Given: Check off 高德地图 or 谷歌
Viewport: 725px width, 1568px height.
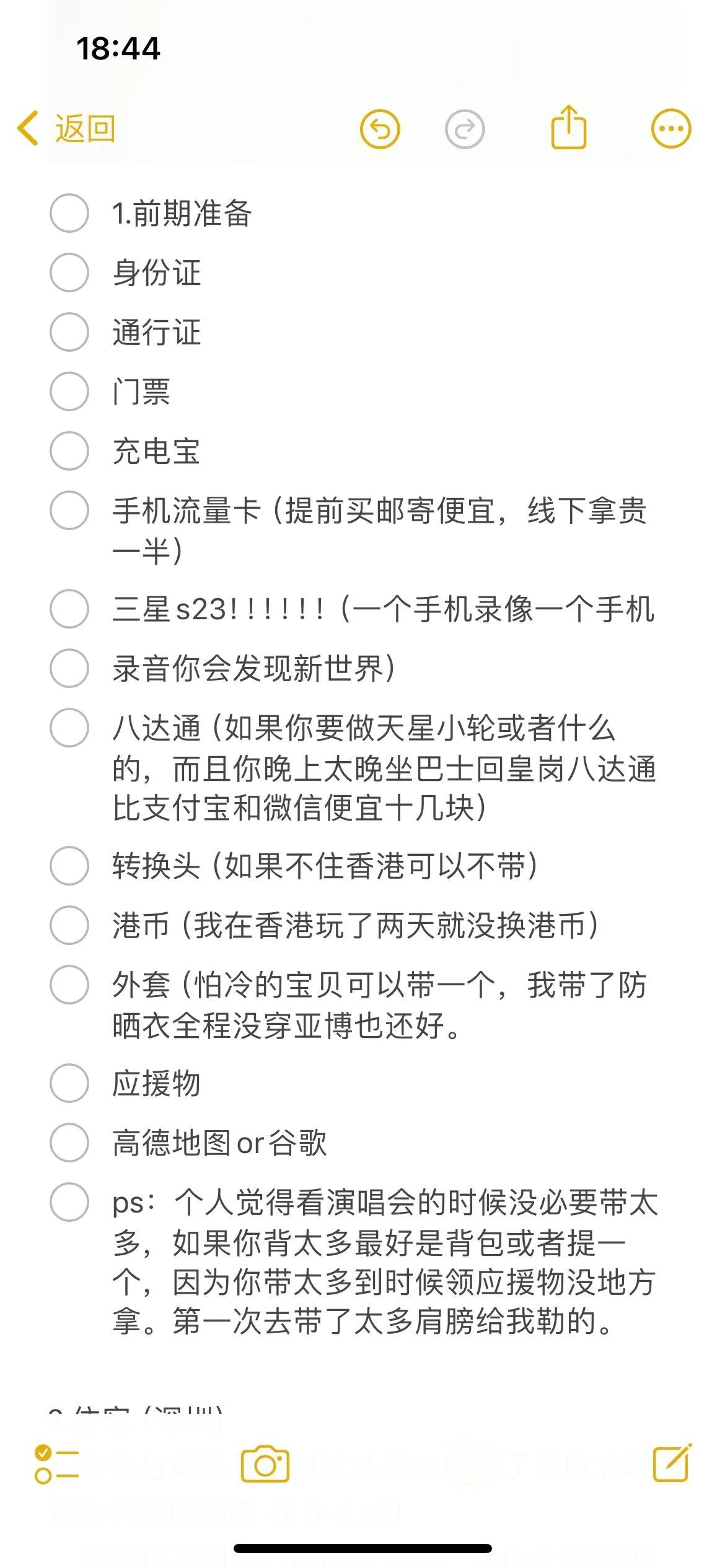Looking at the screenshot, I should tap(69, 1143).
